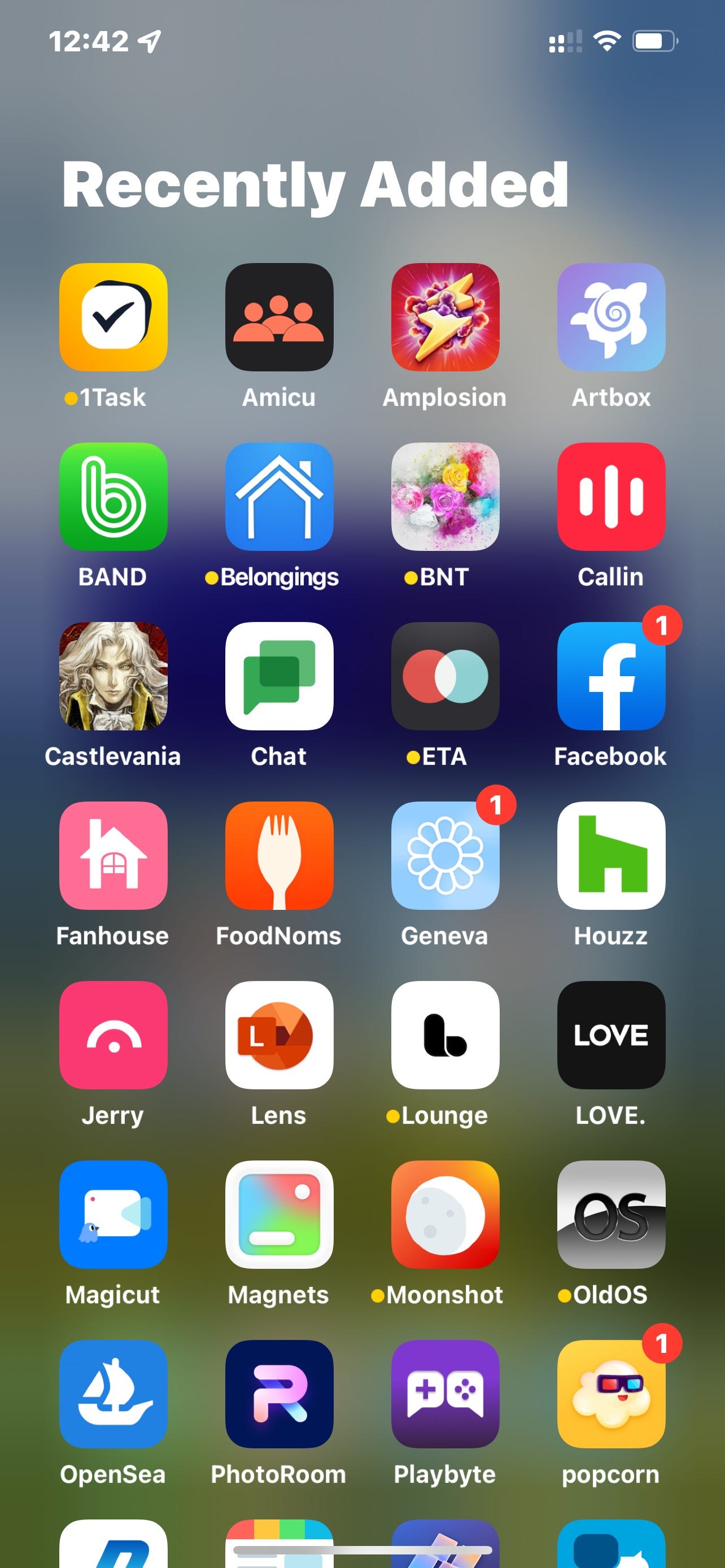The width and height of the screenshot is (725, 1568).
Task: Launch the LOVE. app
Action: click(x=610, y=1035)
